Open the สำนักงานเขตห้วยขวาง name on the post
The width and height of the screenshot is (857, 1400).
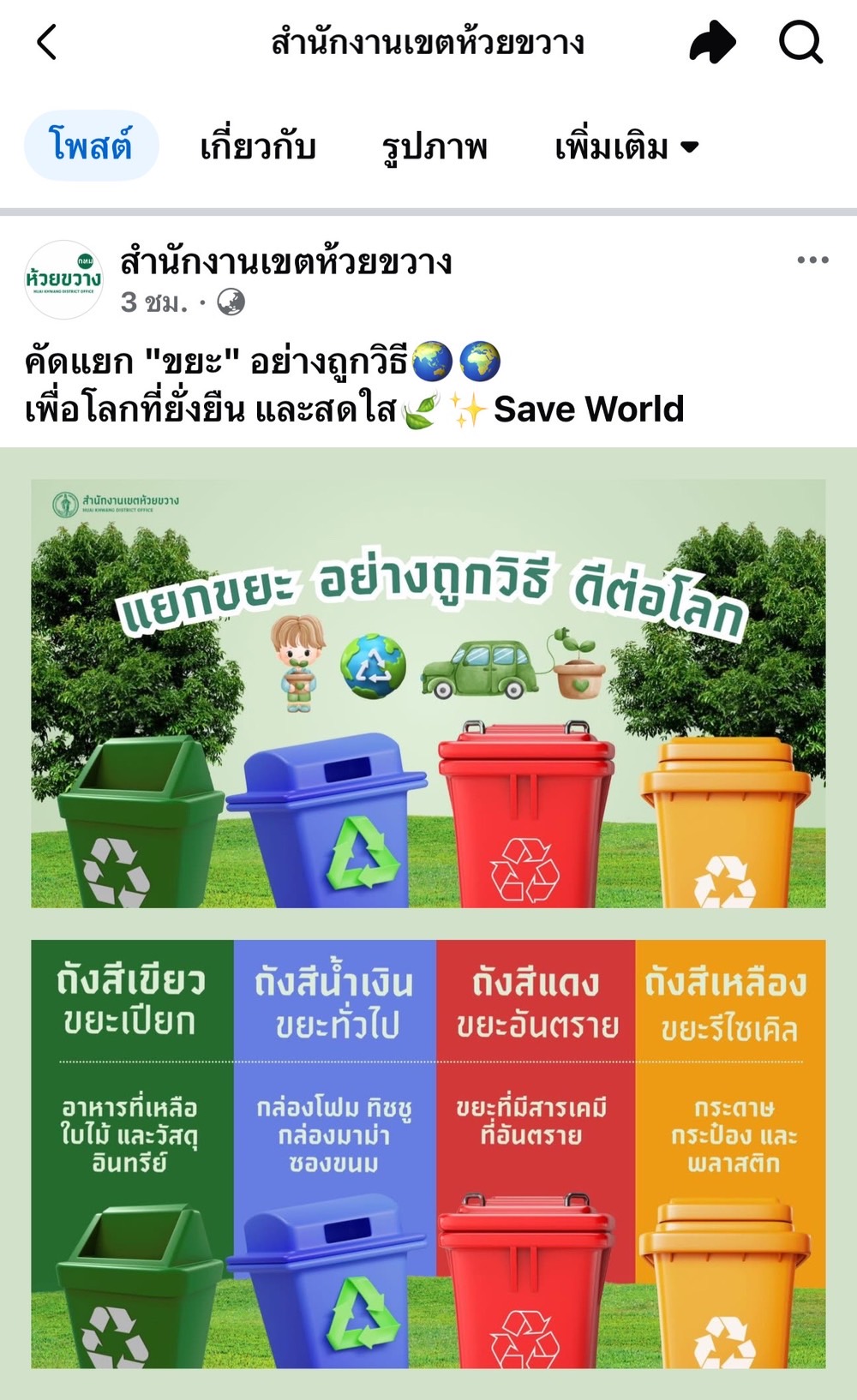286,261
